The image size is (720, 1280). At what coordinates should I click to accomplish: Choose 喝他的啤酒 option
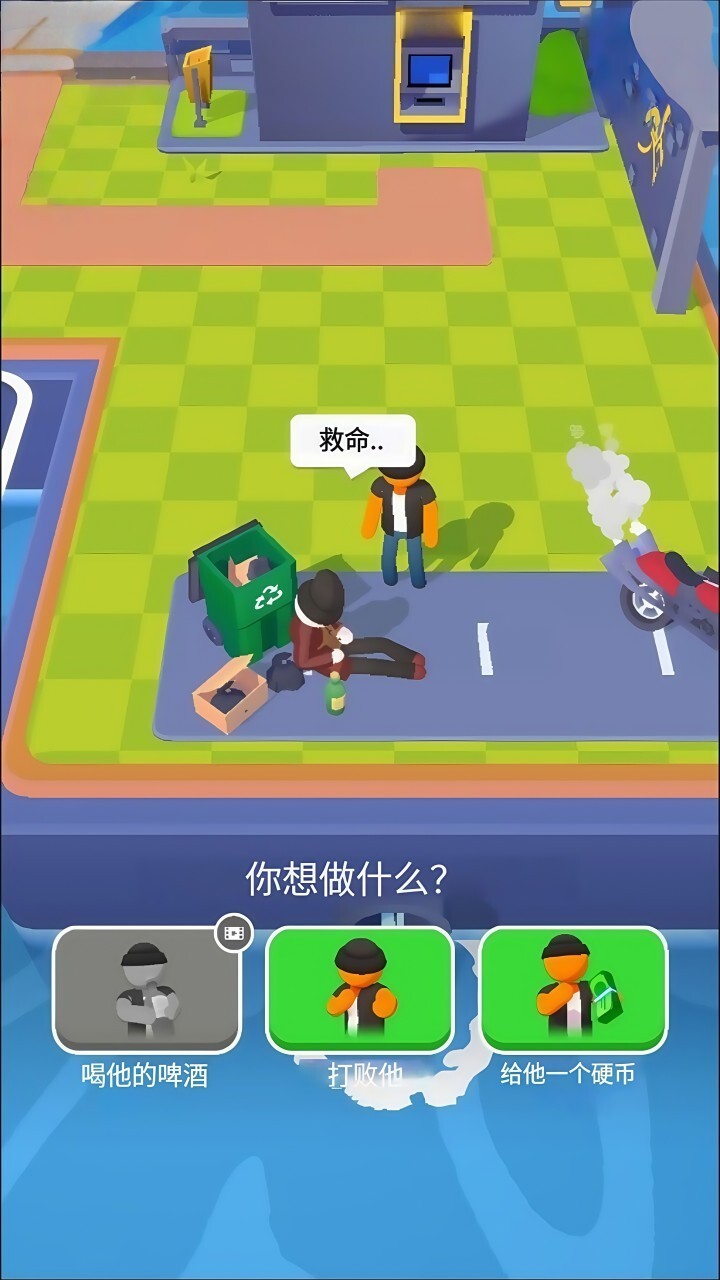tap(146, 990)
